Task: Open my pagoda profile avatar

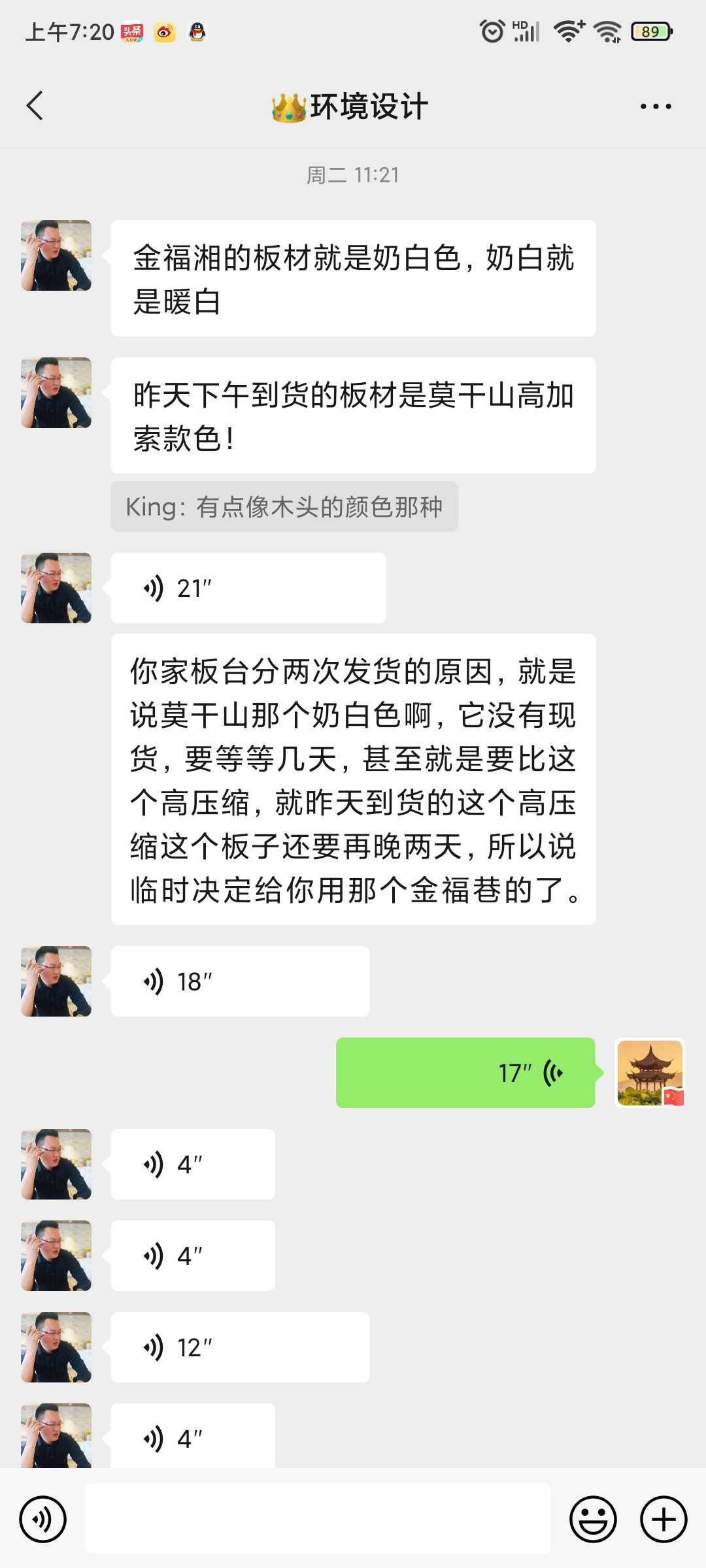Action: (x=650, y=1073)
